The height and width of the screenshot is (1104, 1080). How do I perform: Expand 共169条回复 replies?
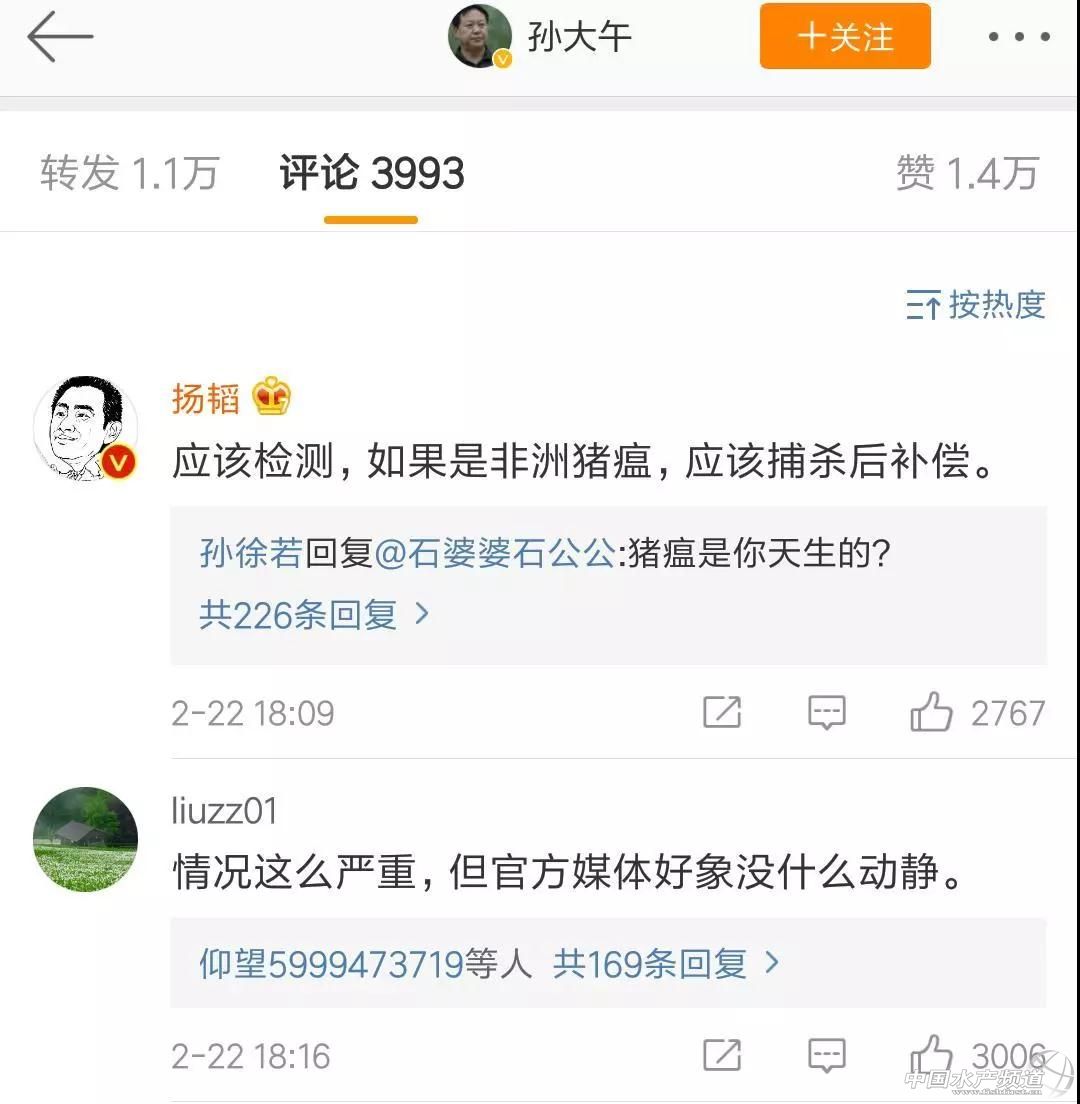(666, 963)
